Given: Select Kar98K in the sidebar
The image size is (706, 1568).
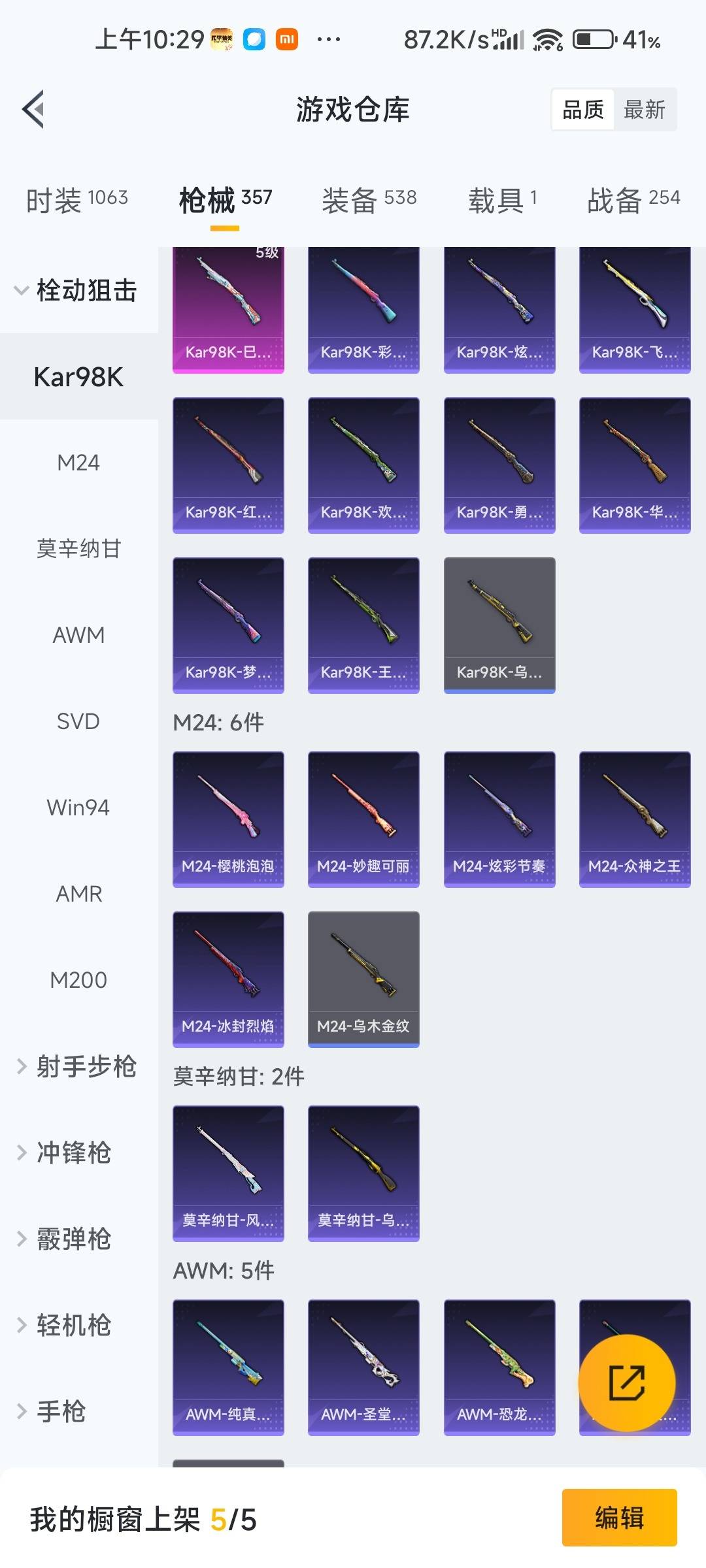Looking at the screenshot, I should point(78,377).
